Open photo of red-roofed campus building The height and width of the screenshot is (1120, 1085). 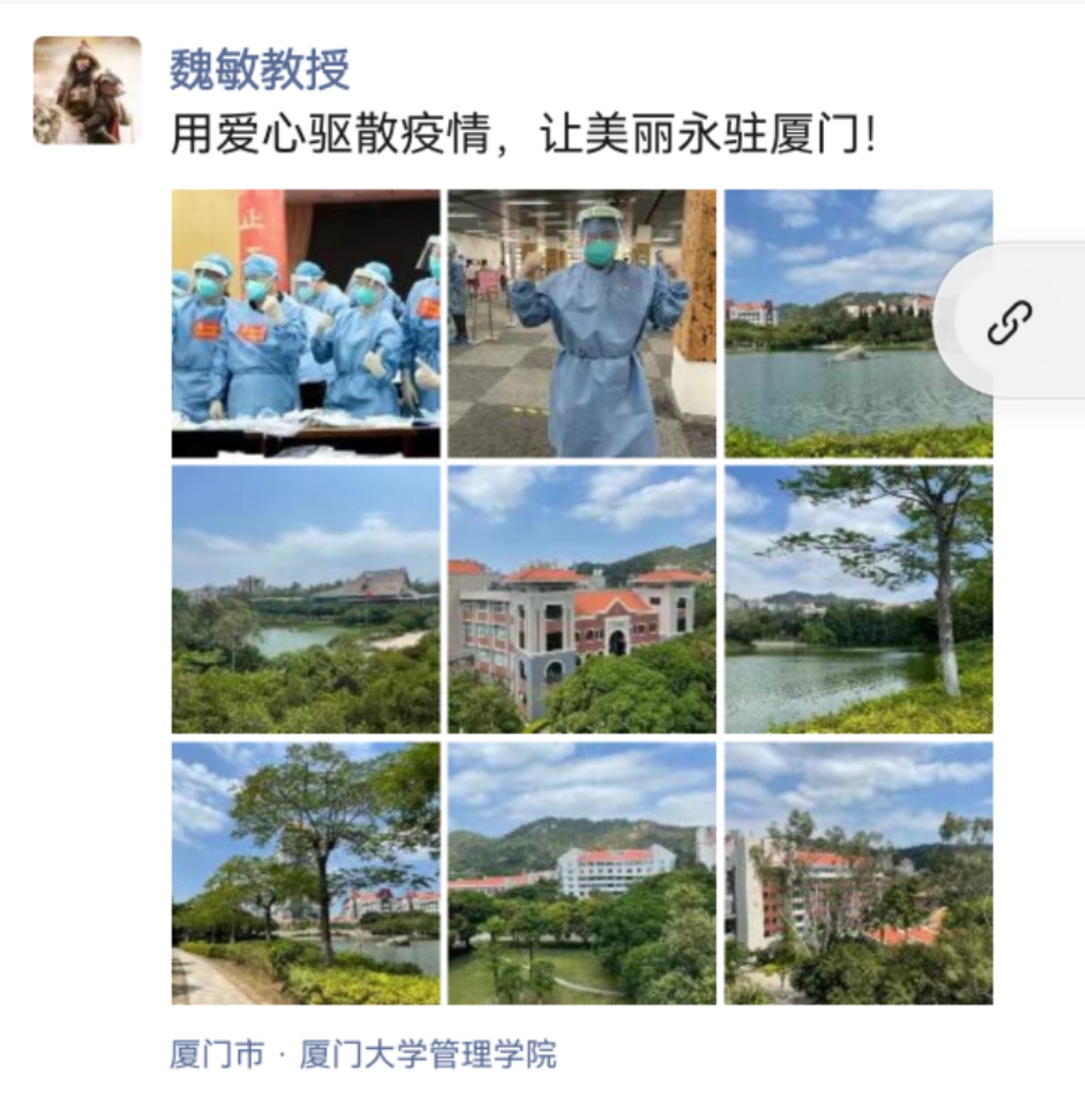coord(581,600)
